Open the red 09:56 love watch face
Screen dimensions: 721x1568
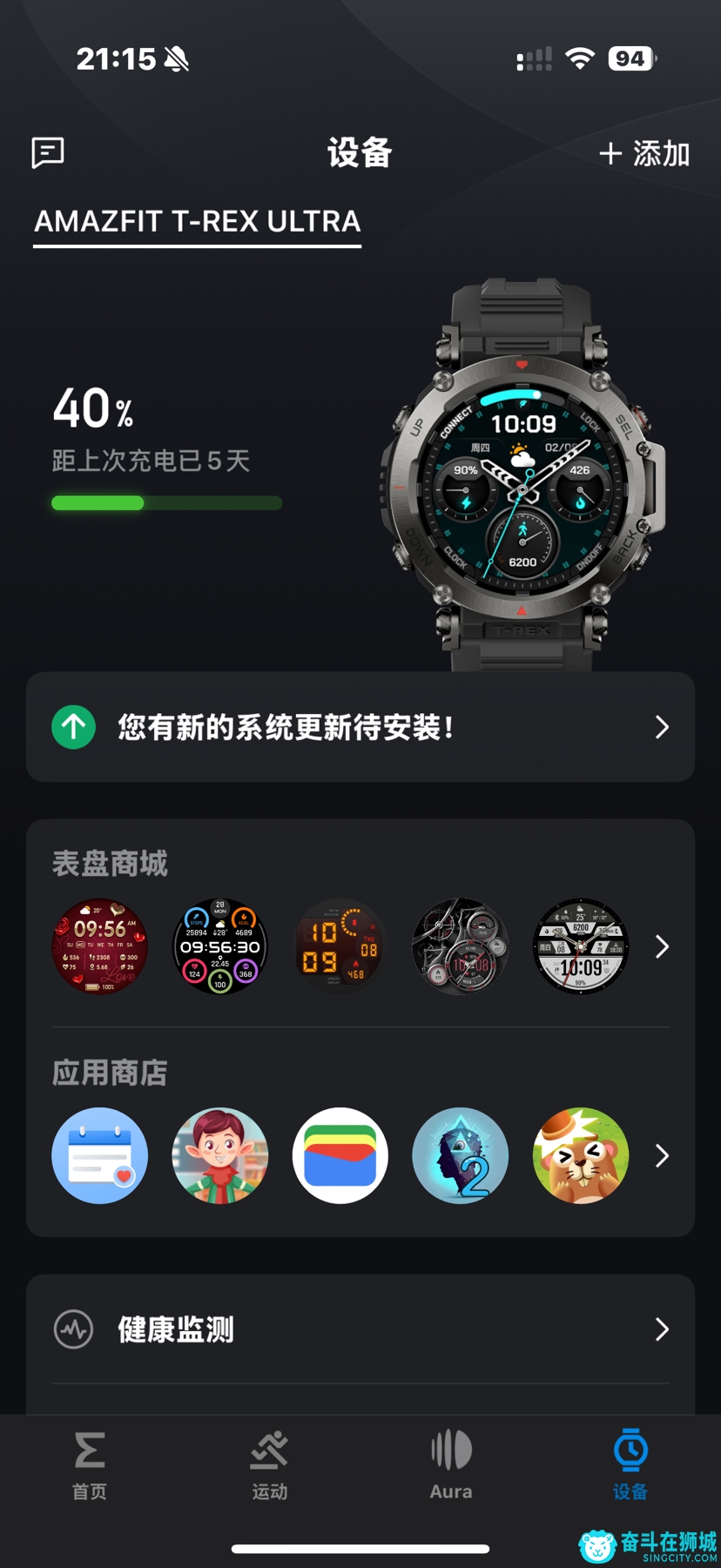[100, 946]
